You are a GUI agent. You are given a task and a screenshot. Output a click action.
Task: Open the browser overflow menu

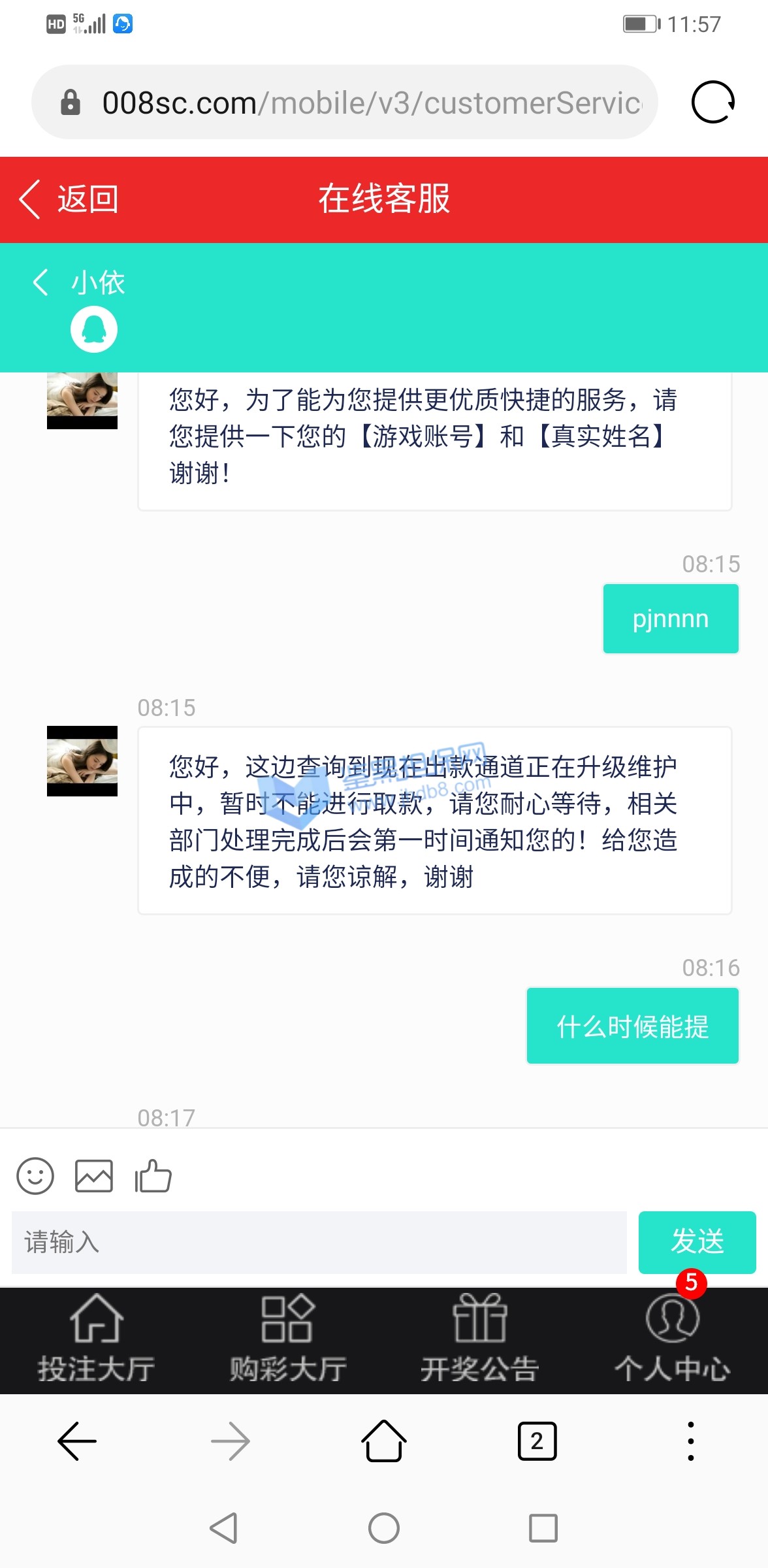coord(690,1441)
